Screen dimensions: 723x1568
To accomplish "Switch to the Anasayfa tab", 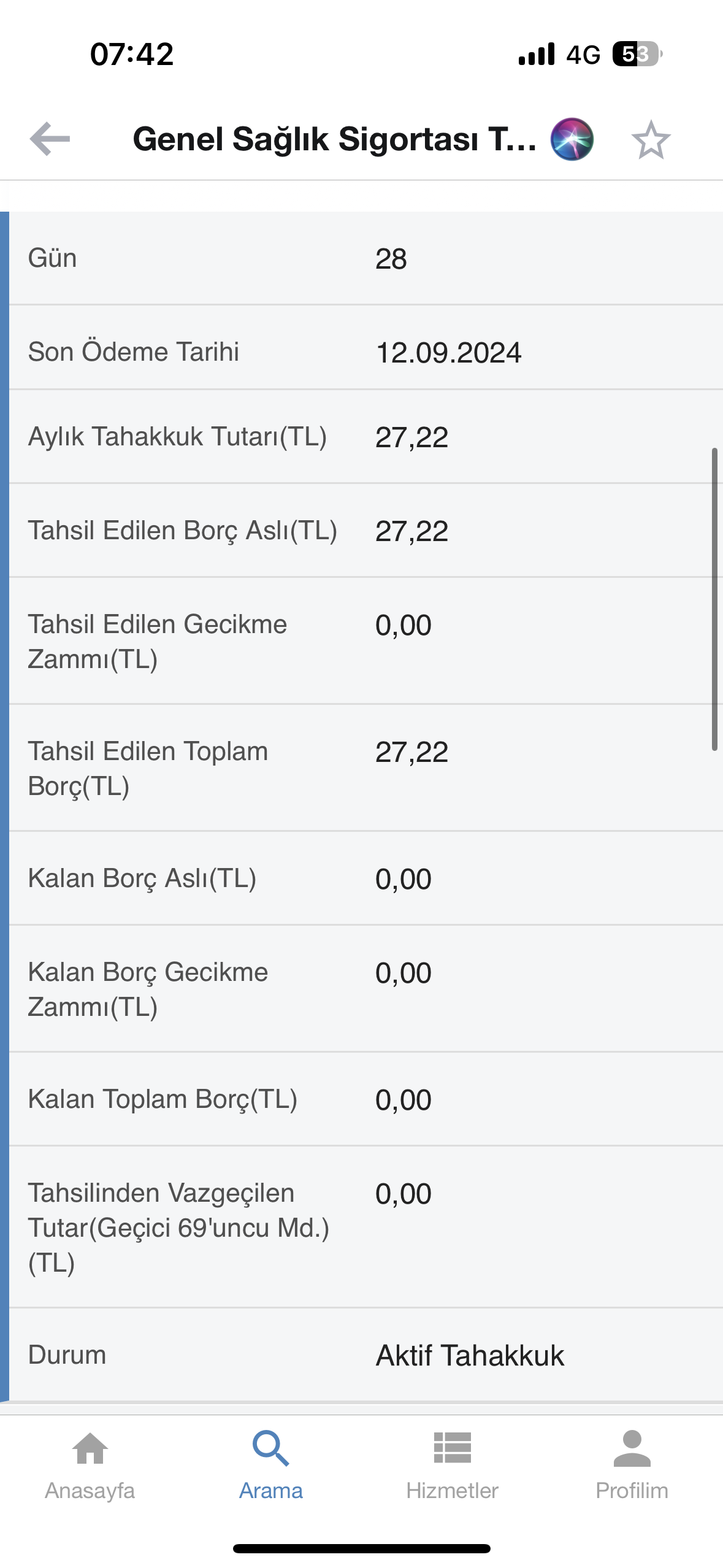I will [x=90, y=1466].
